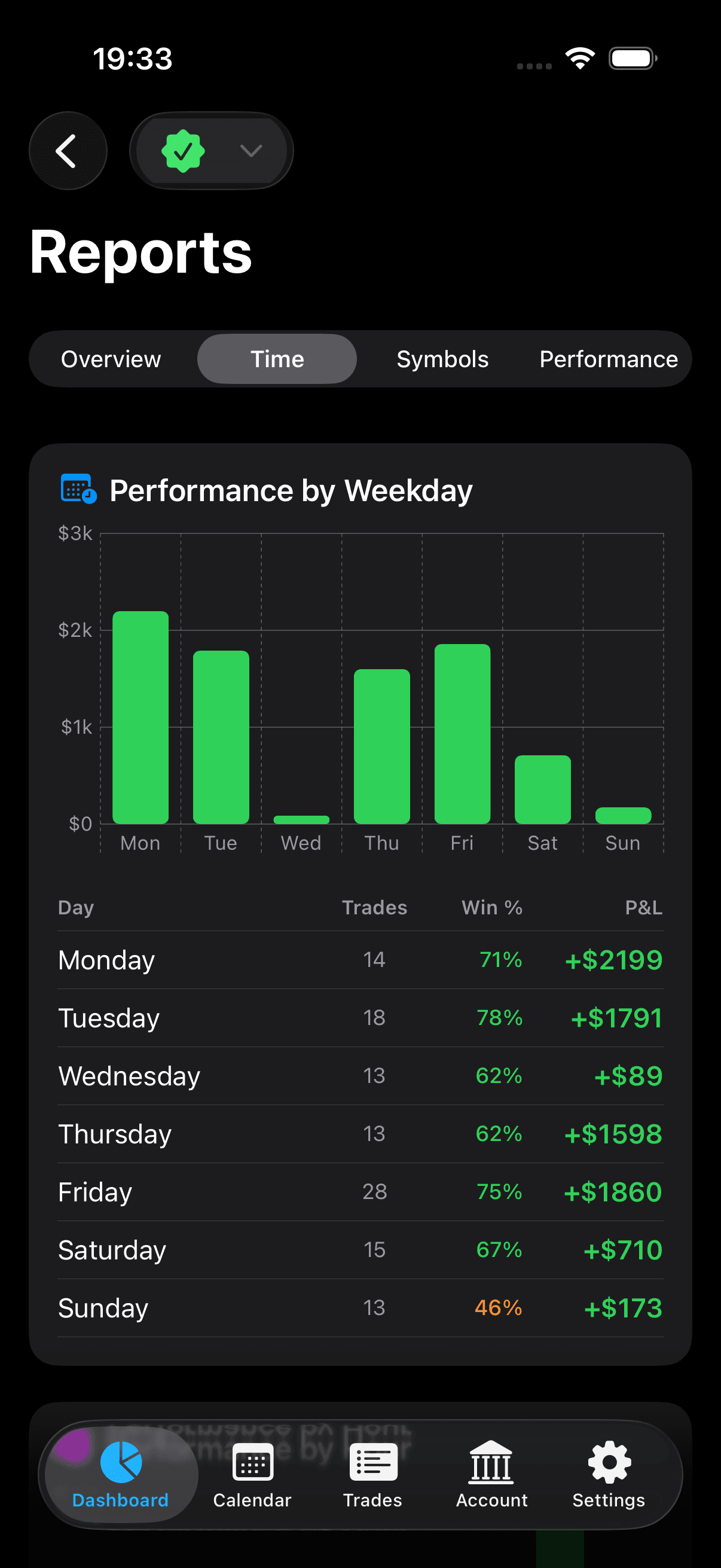The image size is (721, 1568).
Task: Tap the green verified badge icon
Action: 185,151
